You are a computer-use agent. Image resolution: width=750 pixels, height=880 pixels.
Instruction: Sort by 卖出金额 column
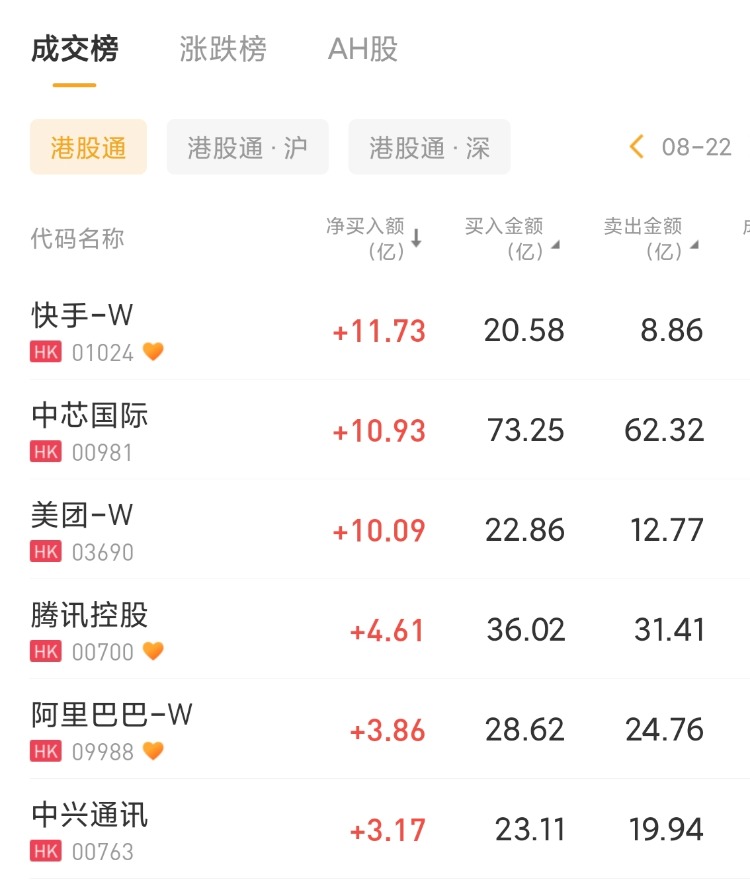pos(650,238)
